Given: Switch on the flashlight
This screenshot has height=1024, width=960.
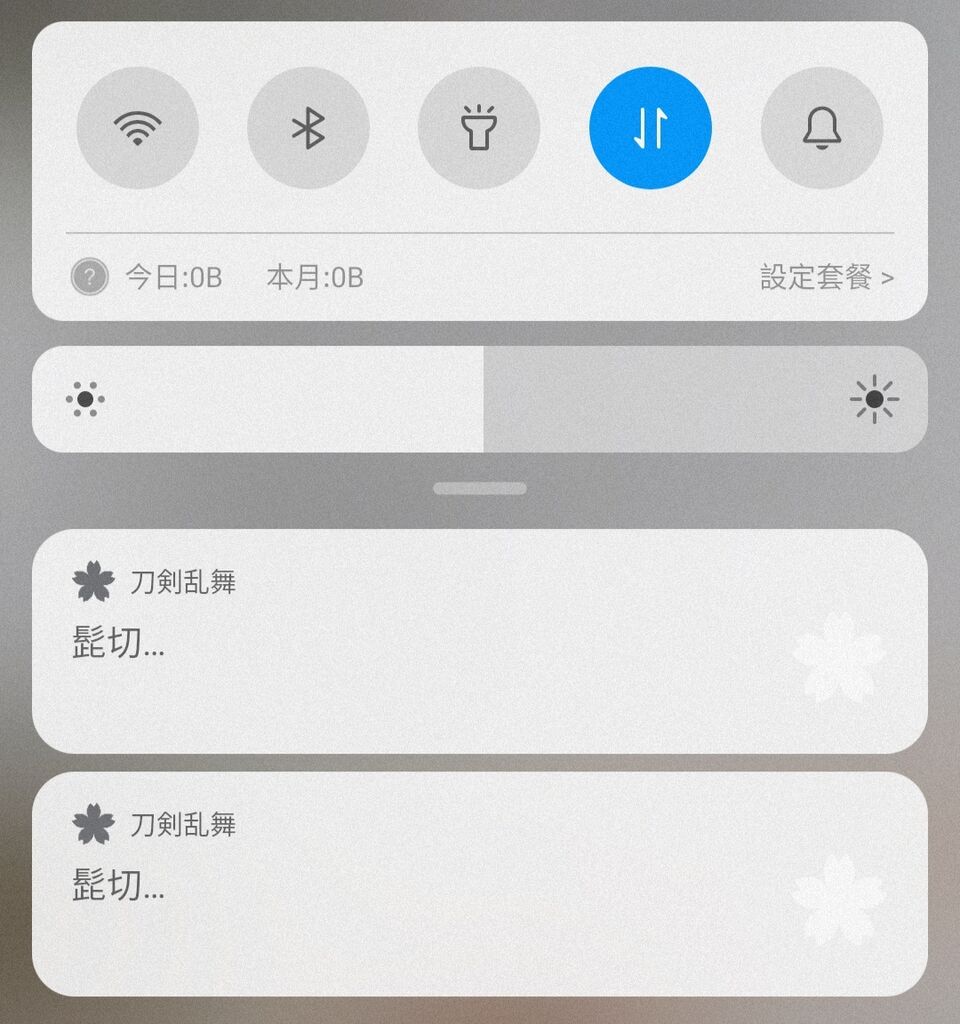Looking at the screenshot, I should (479, 128).
